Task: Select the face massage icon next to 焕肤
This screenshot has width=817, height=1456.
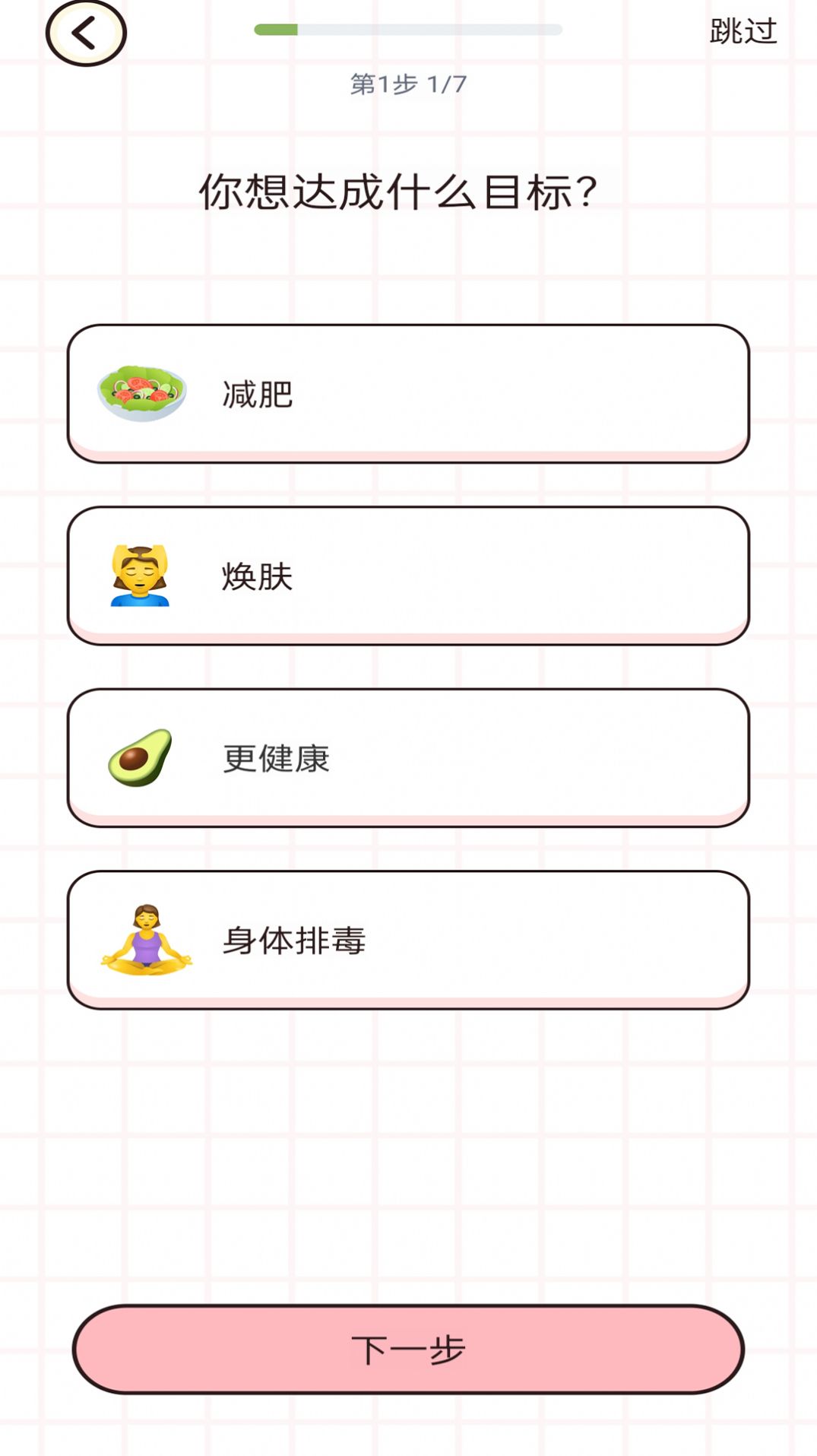Action: point(141,576)
